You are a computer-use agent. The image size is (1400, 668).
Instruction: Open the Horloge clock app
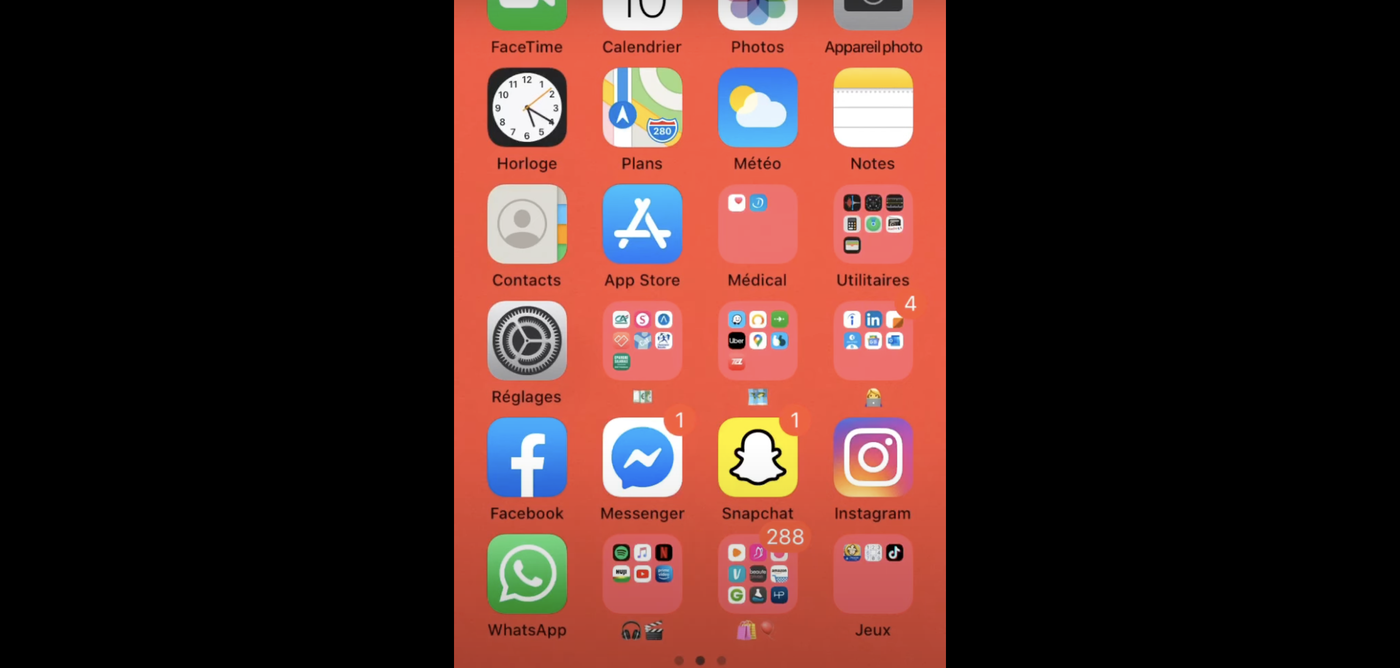tap(527, 108)
